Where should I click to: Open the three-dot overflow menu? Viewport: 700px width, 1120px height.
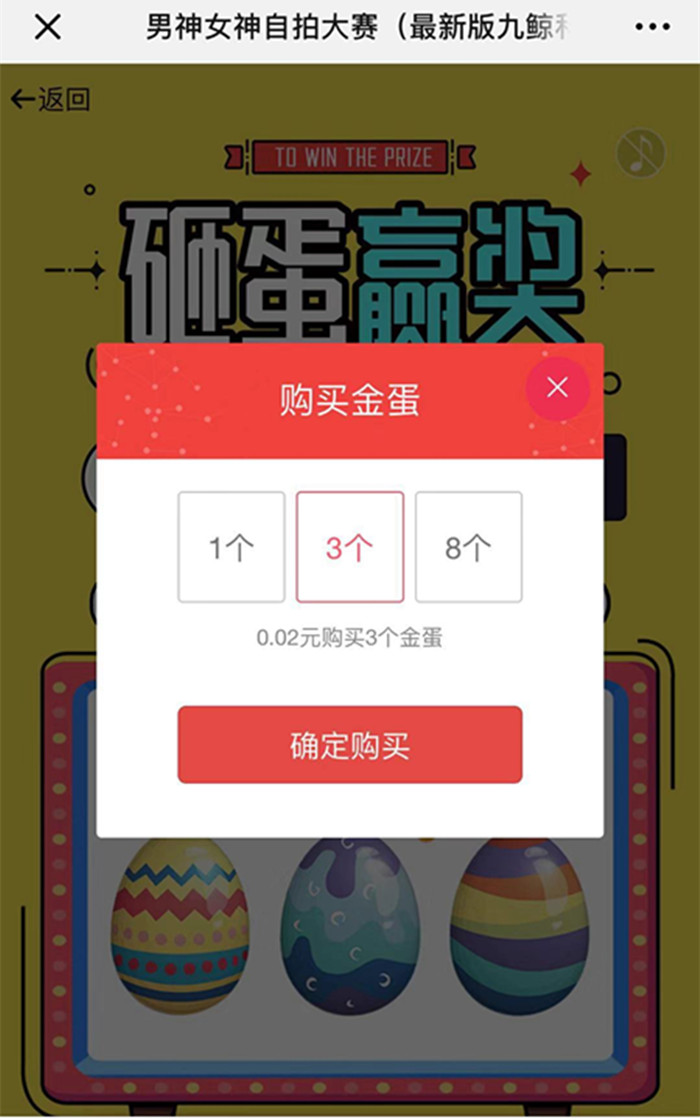pyautogui.click(x=652, y=28)
